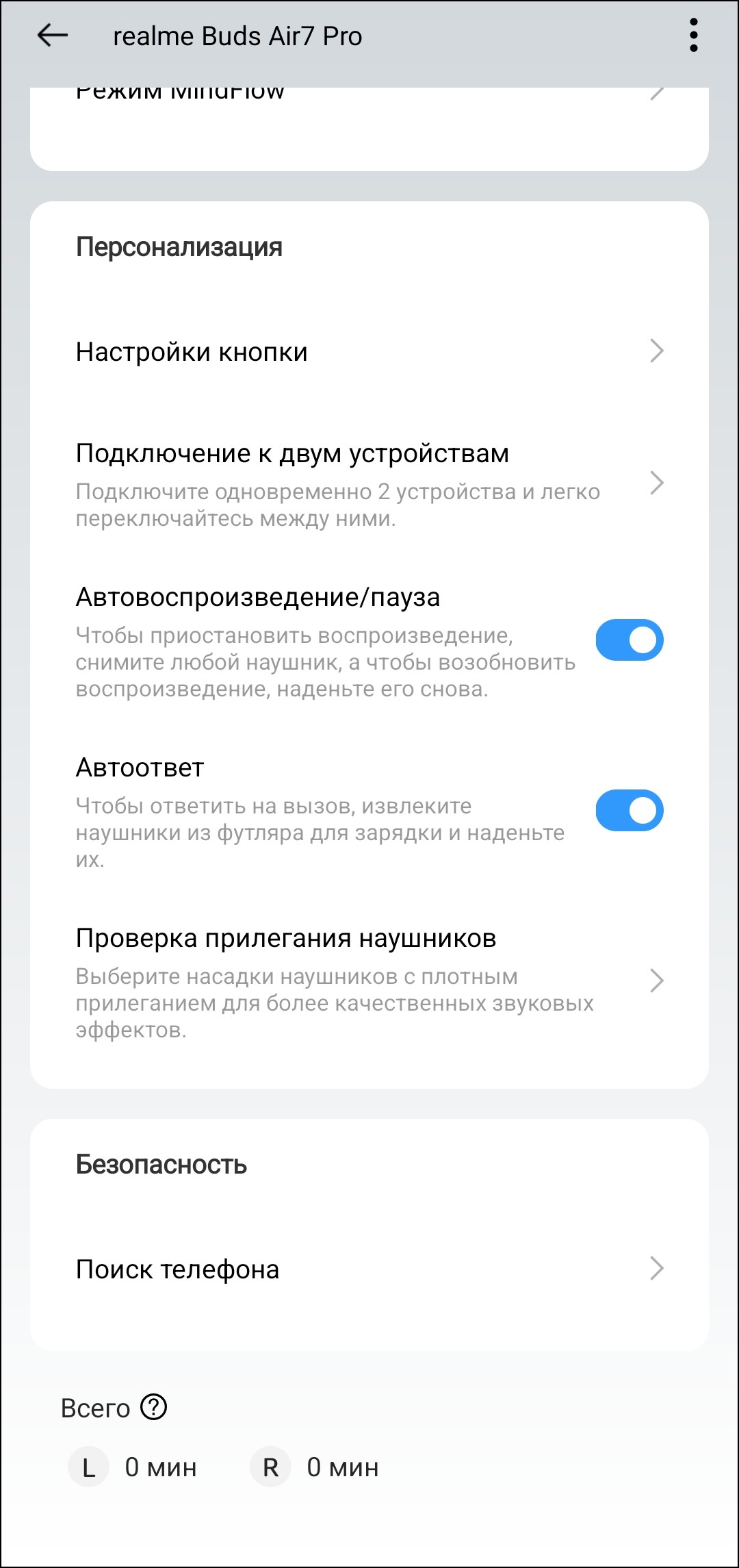
Task: Open Поиск телефона
Action: [x=369, y=1269]
